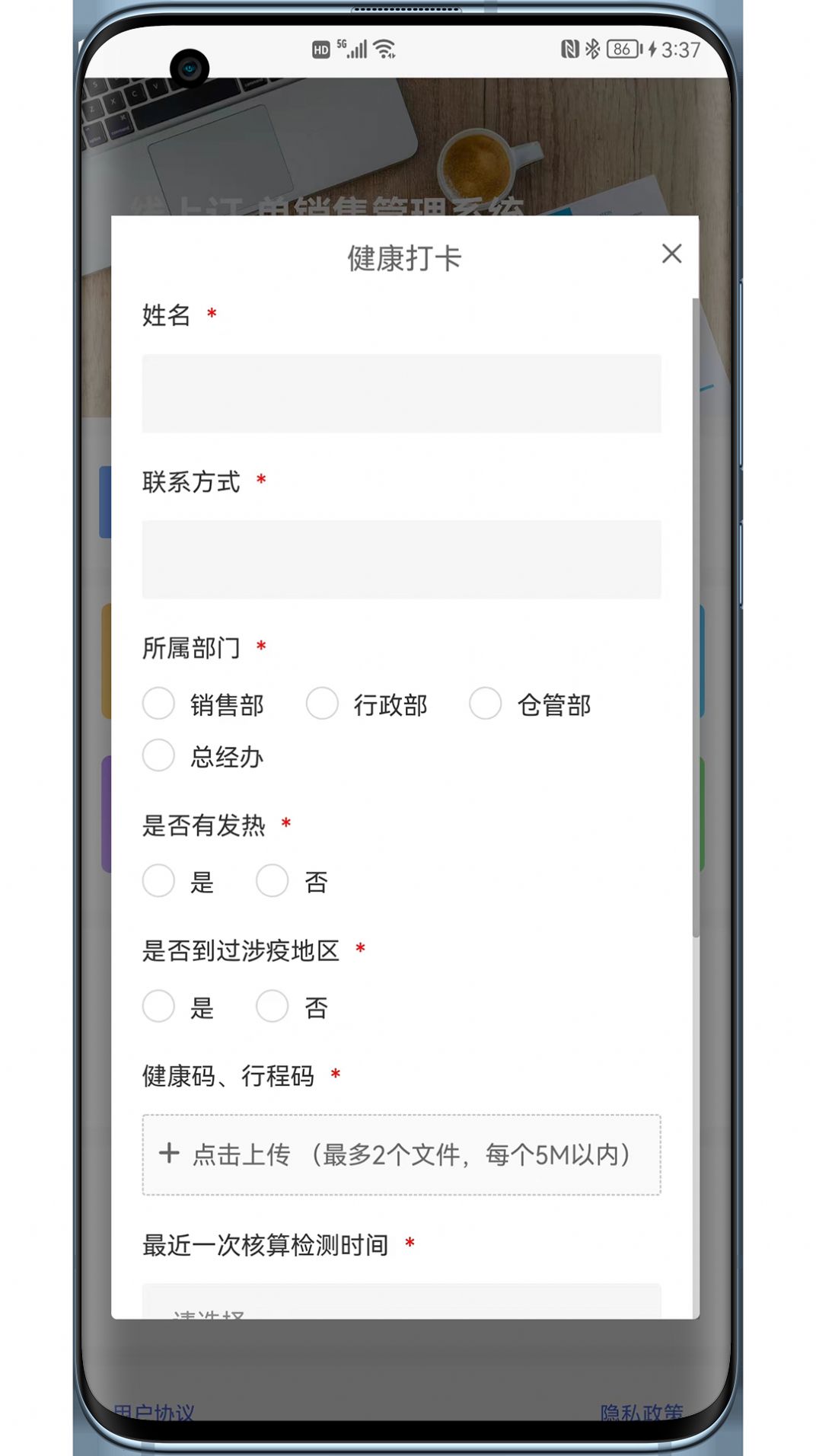Focus the 联系方式 text field

click(401, 560)
